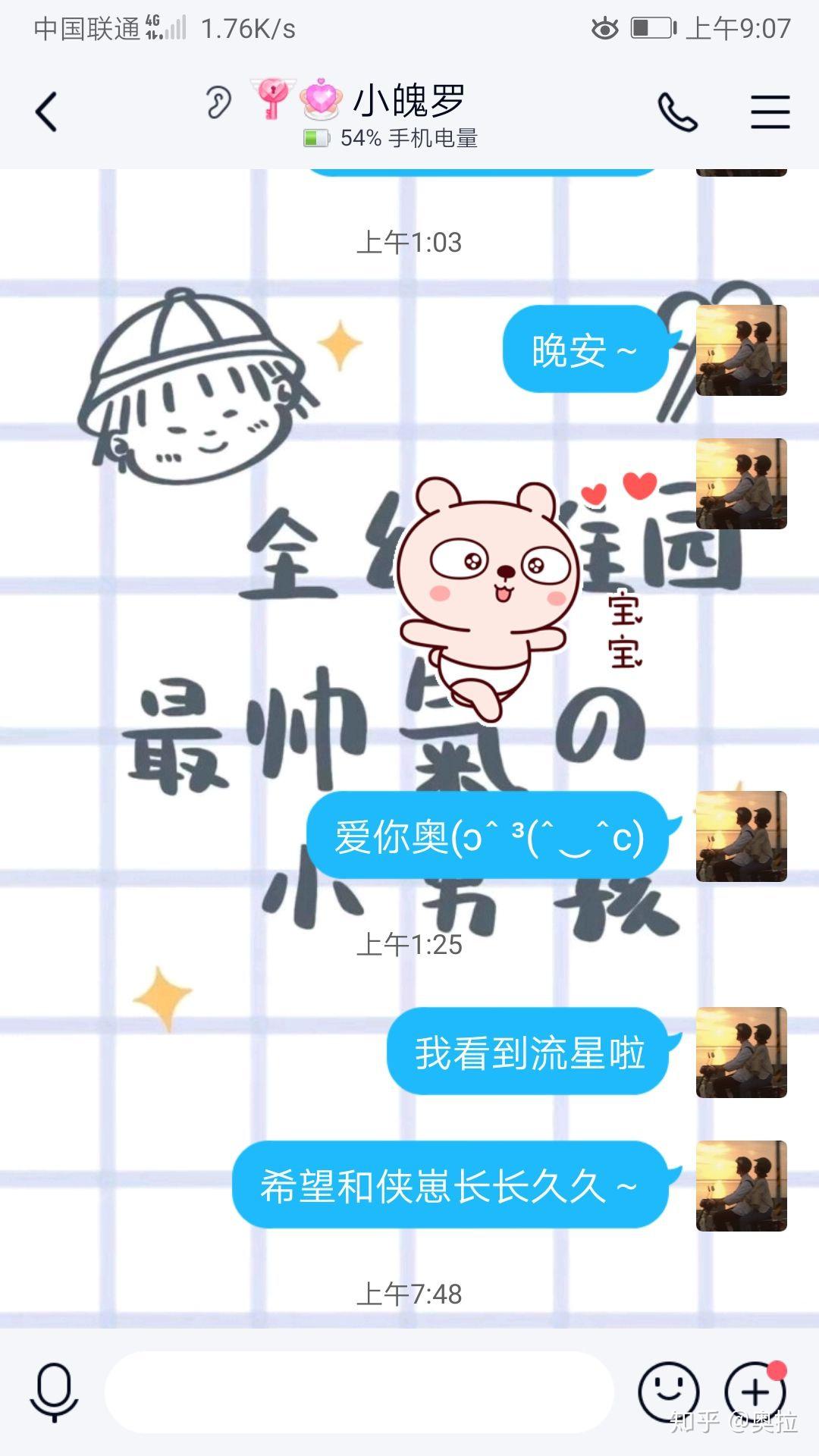The height and width of the screenshot is (1456, 819).
Task: Open the emoji picker
Action: click(668, 1392)
